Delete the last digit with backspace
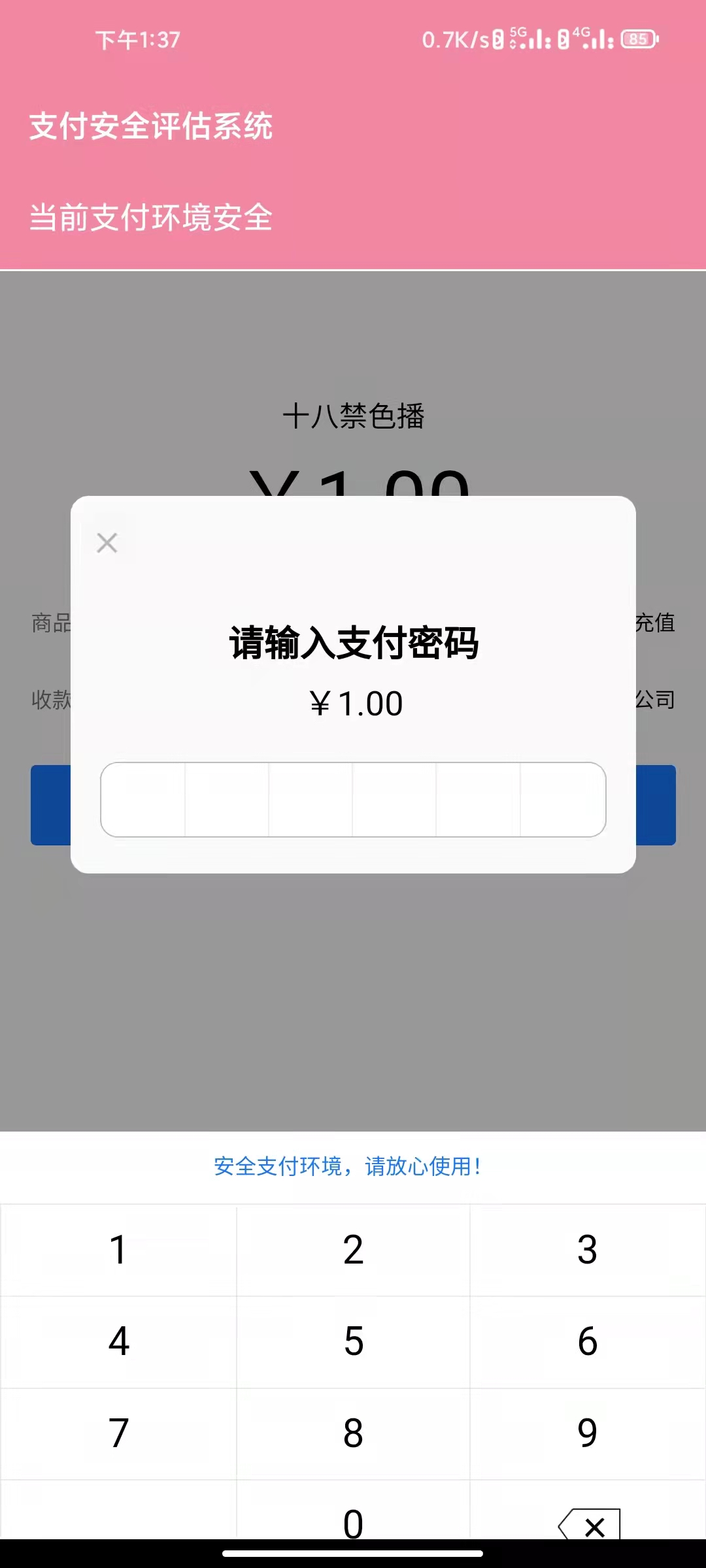This screenshot has height=1568, width=706. 590,1524
